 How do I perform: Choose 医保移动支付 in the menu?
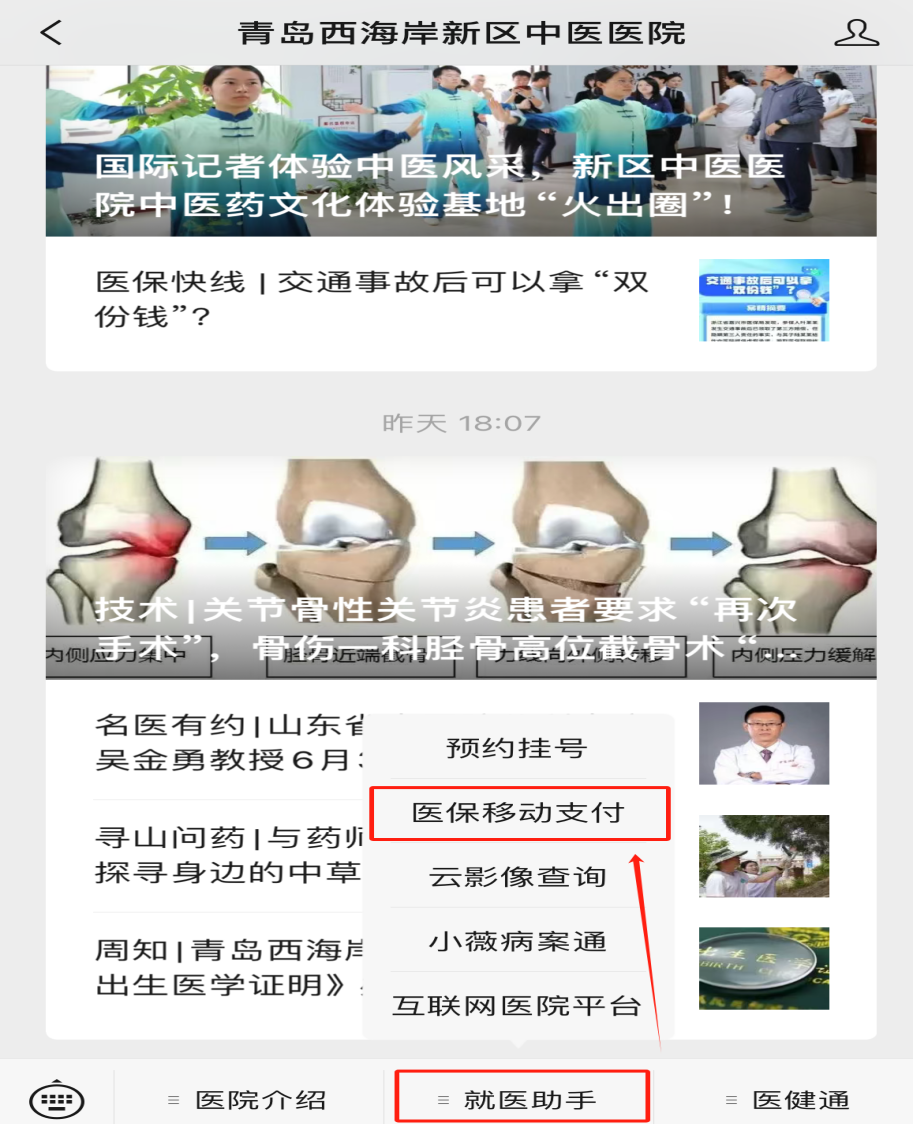(x=517, y=812)
